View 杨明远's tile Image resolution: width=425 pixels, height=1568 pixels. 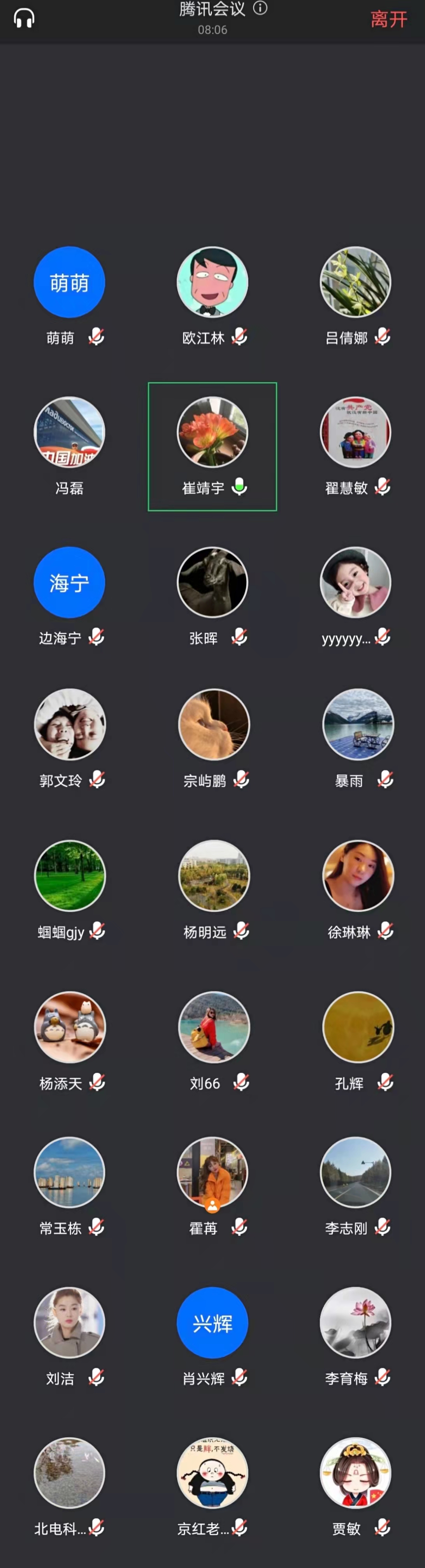coord(214,876)
